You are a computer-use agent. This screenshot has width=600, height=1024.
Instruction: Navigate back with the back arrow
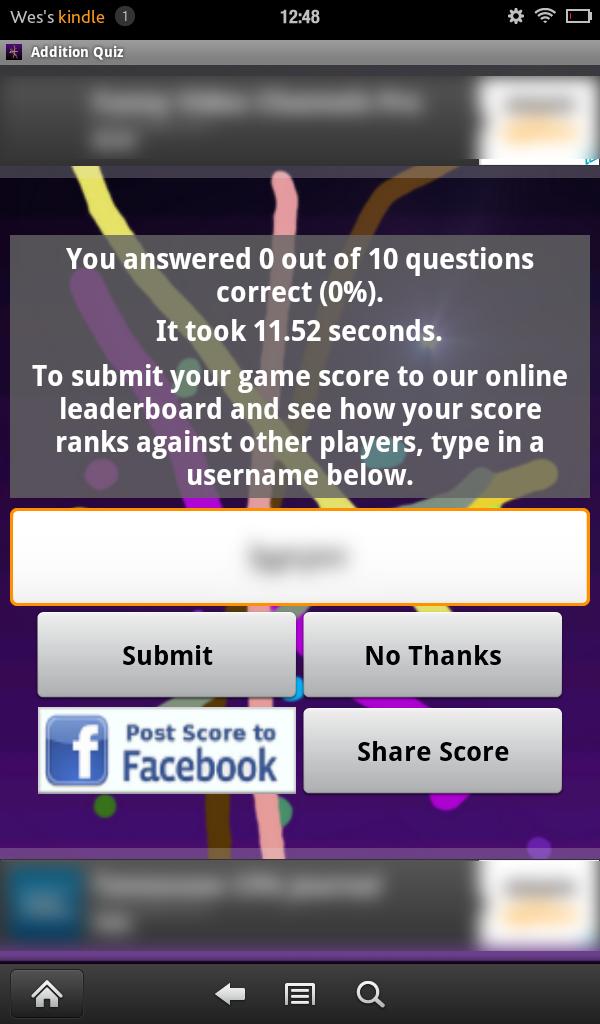coord(230,994)
